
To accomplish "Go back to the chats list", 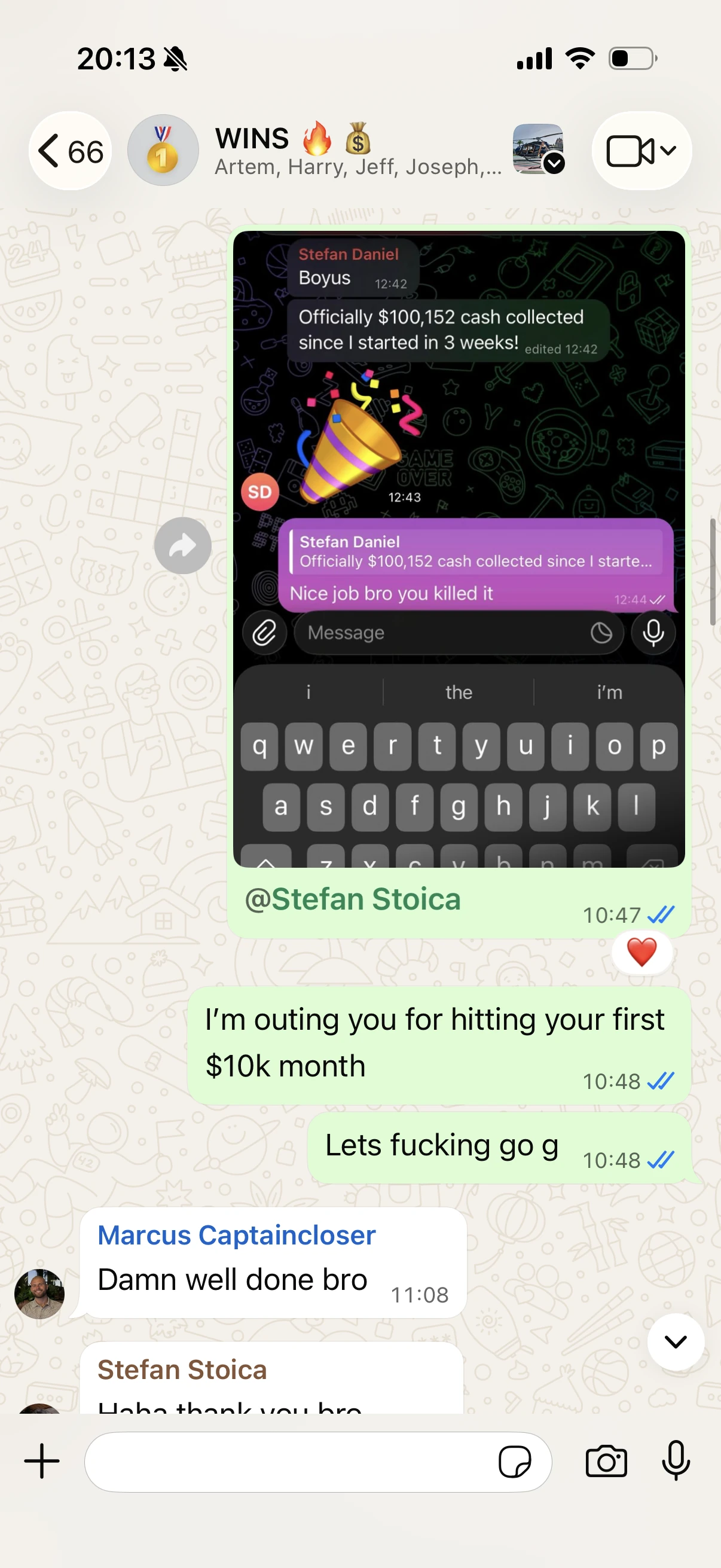I will pos(70,151).
